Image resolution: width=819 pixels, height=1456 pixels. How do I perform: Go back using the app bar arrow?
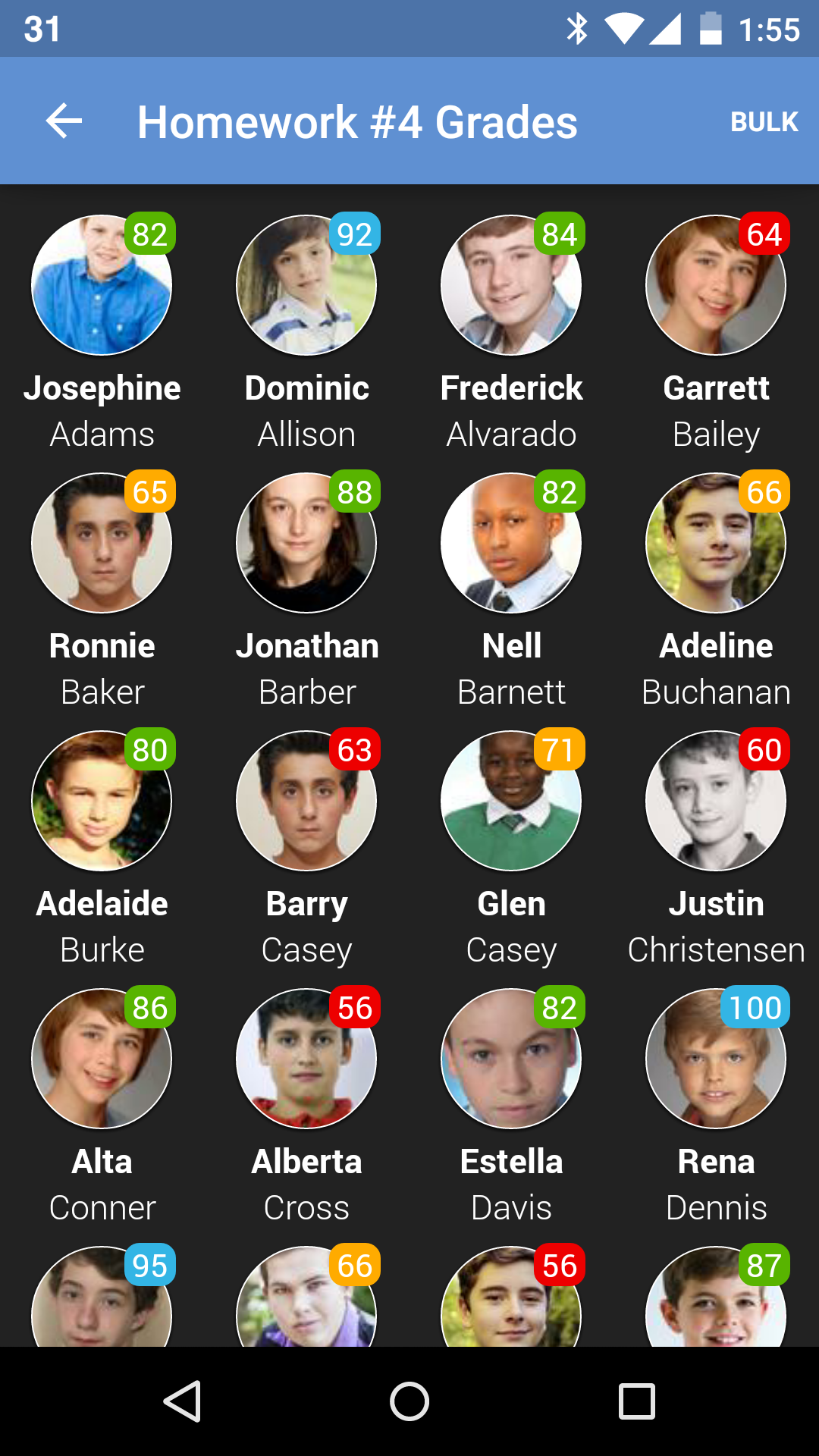coord(64,121)
